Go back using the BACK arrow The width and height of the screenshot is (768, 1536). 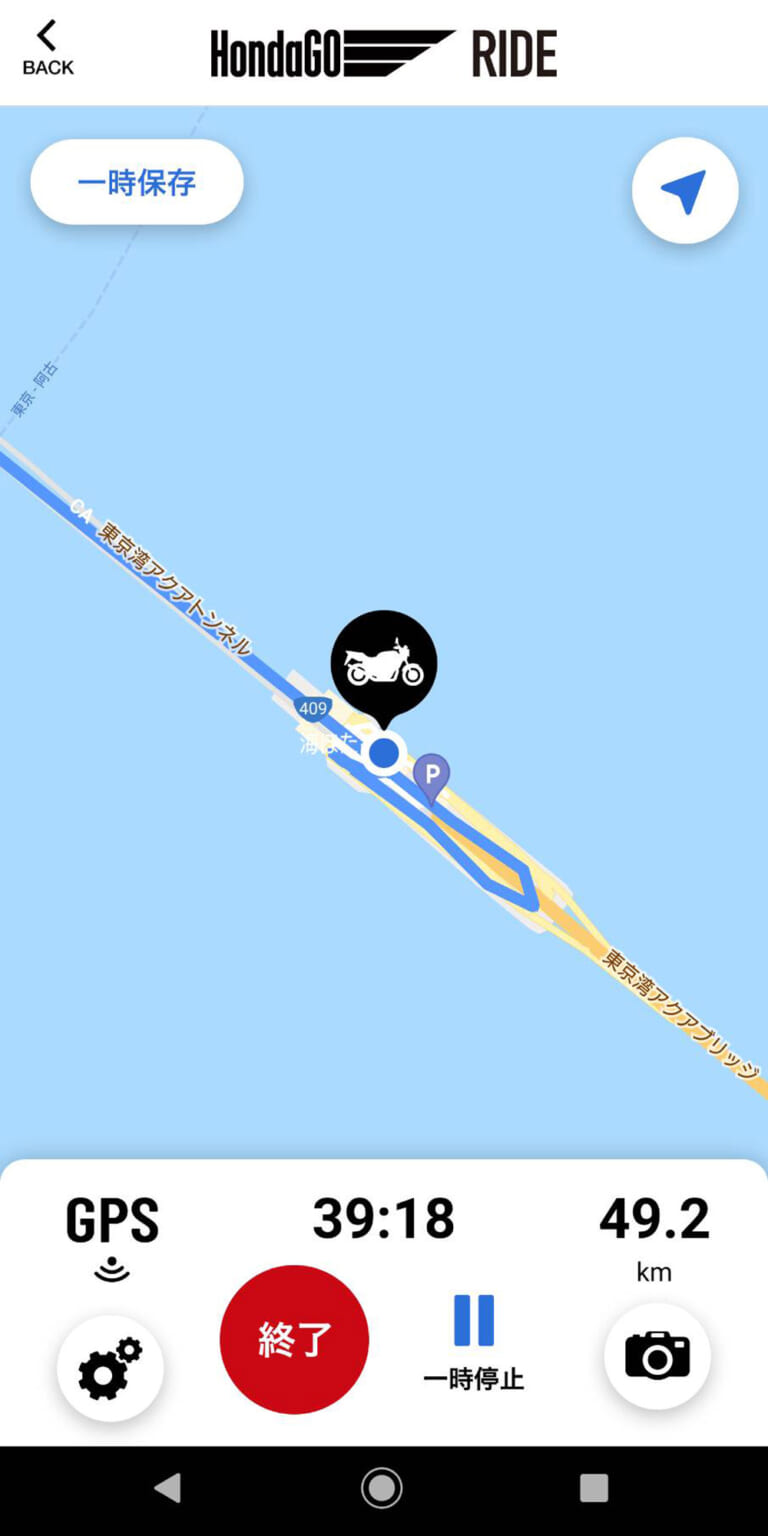[47, 49]
